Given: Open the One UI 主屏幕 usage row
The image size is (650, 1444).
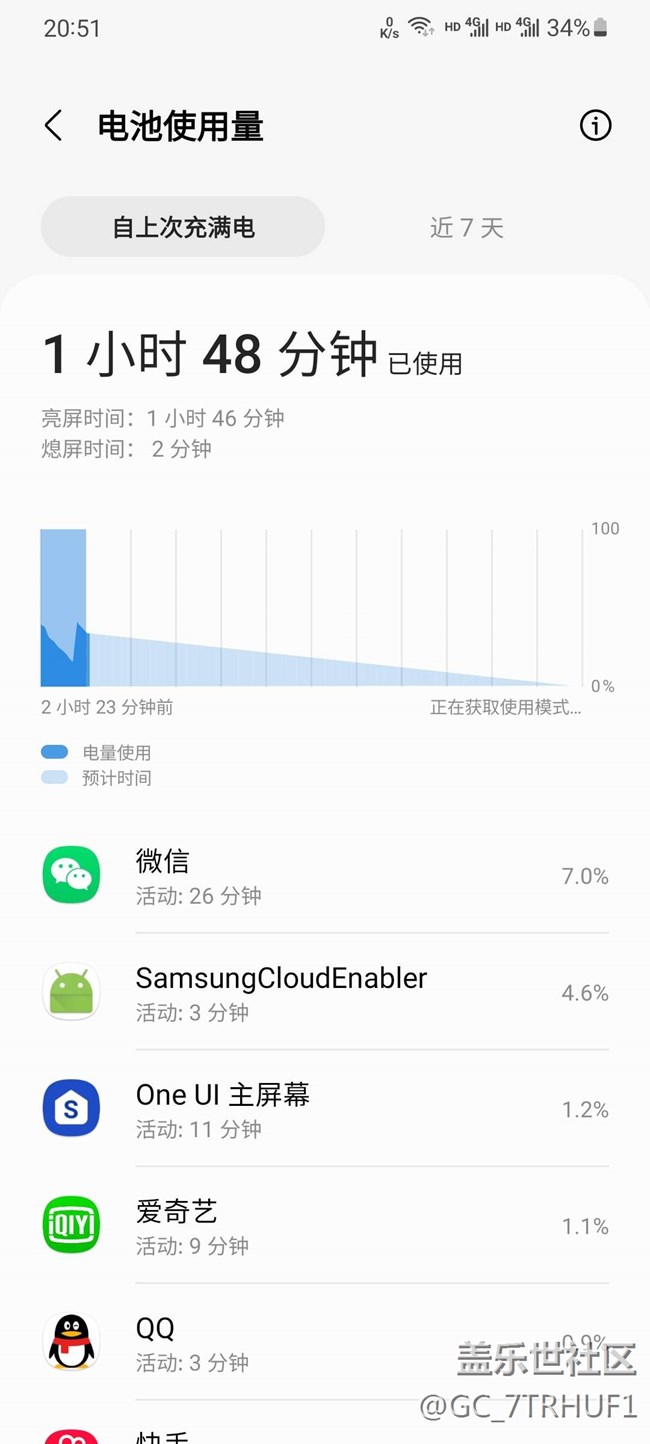Looking at the screenshot, I should (x=325, y=1109).
